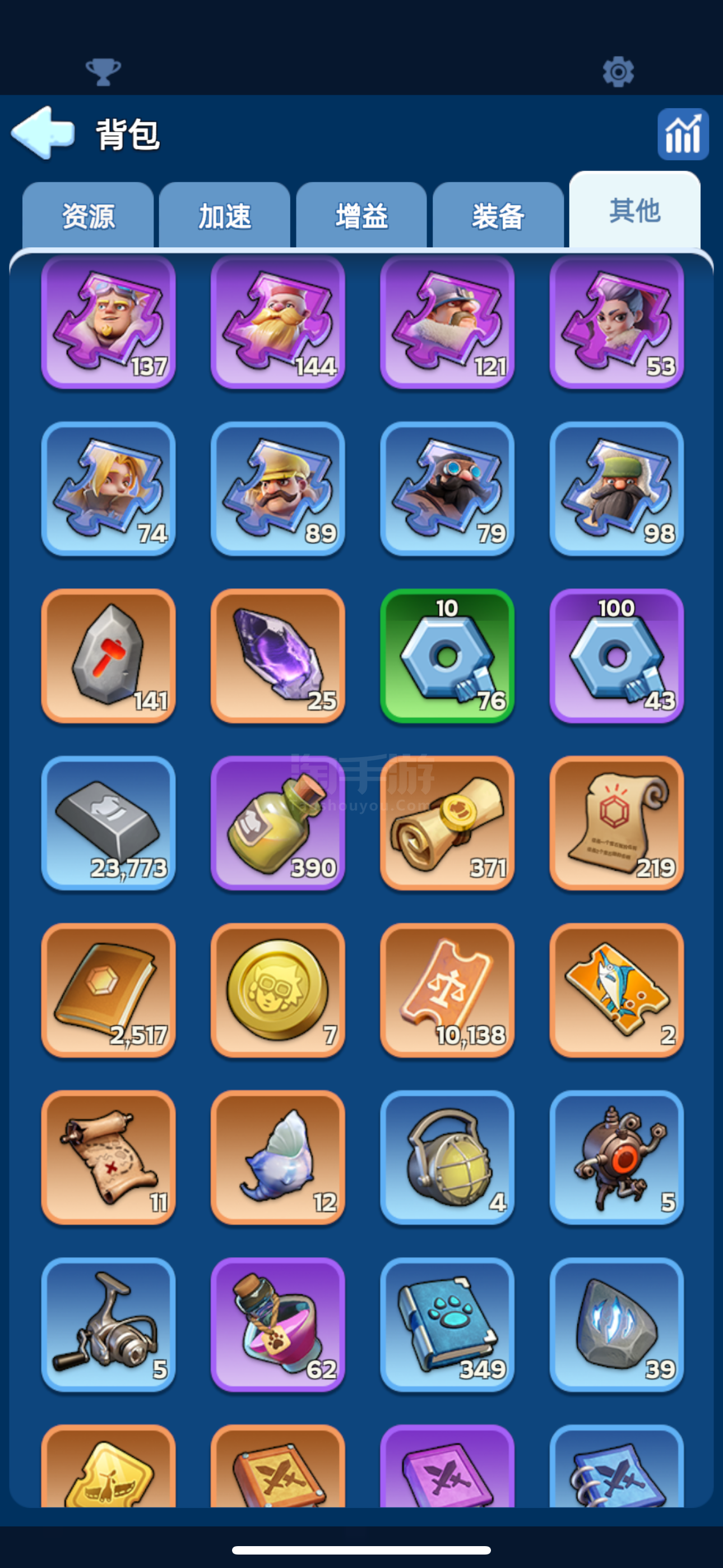723x1568 pixels.
Task: Select the purple hero puzzle with 137
Action: point(108,322)
